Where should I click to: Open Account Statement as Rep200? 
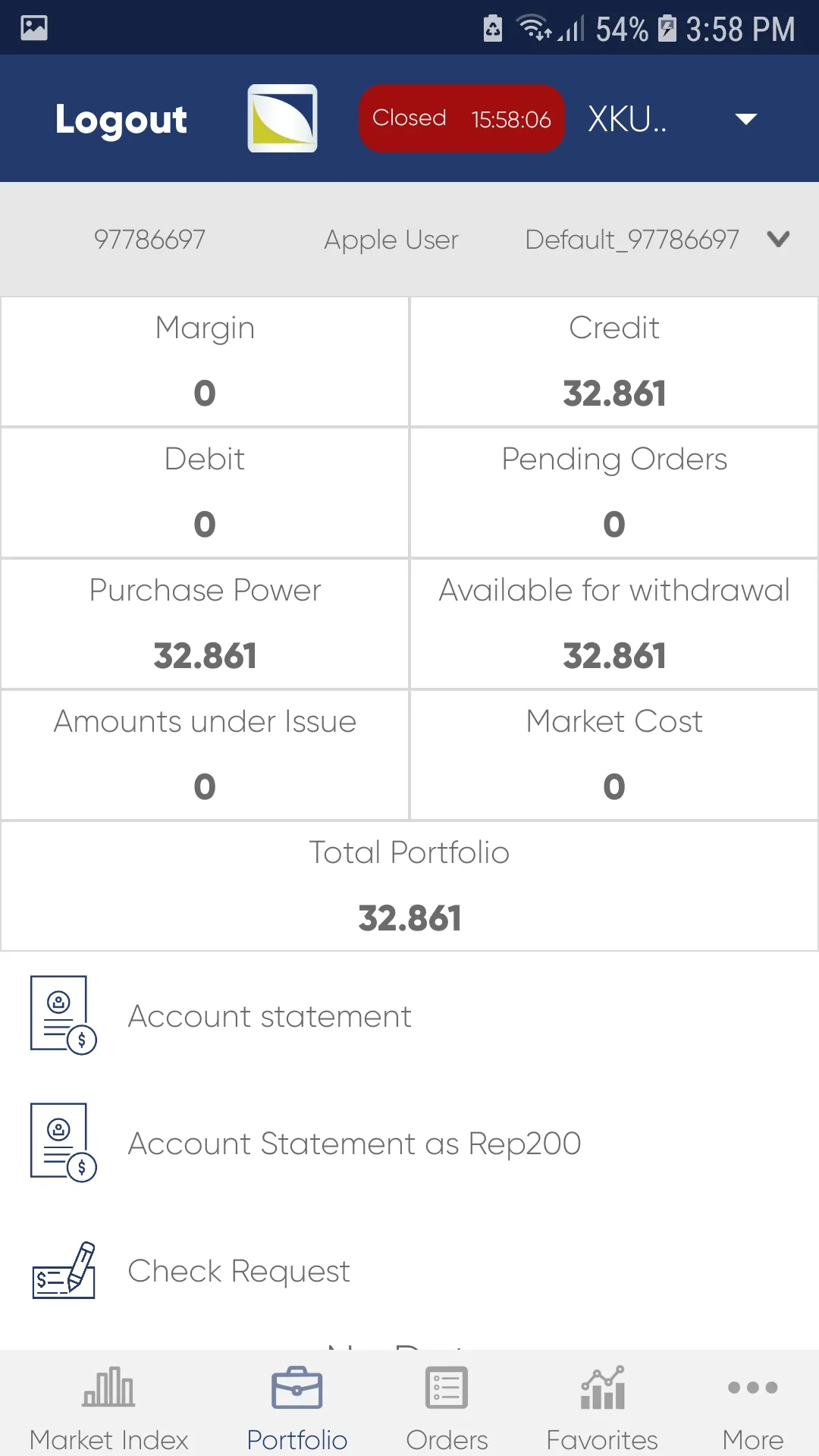354,1143
